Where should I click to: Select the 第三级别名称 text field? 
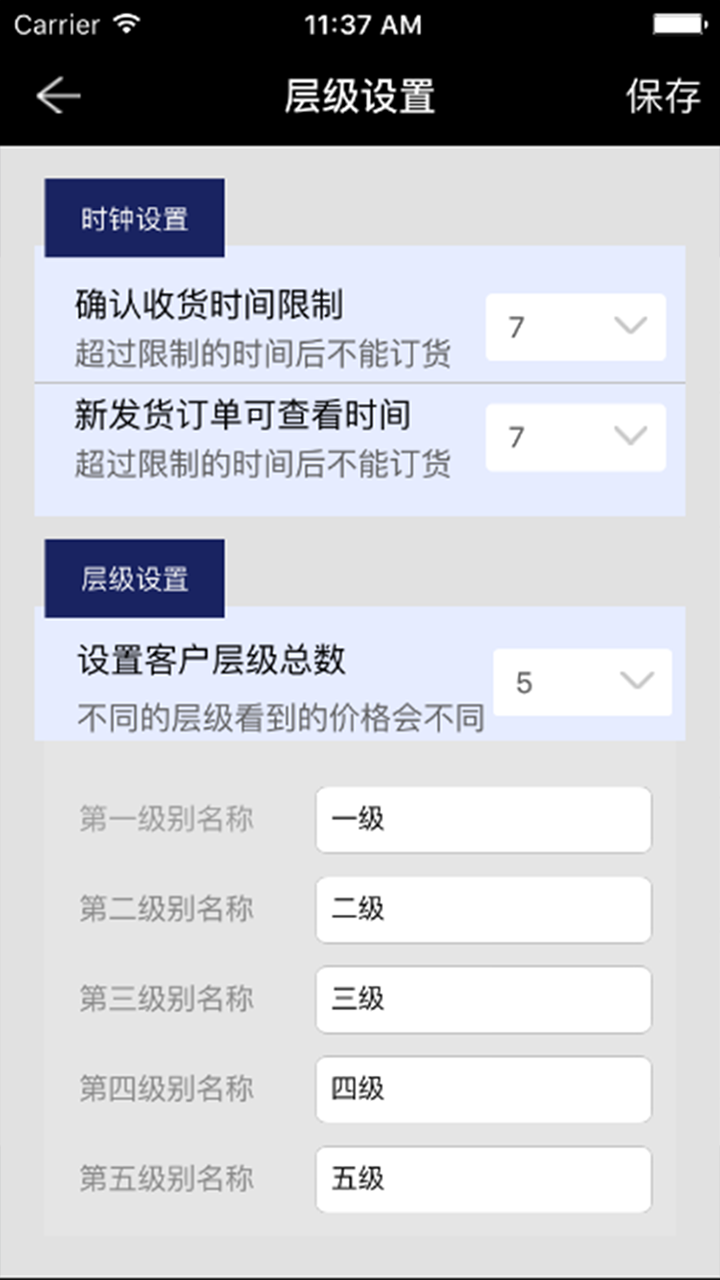(483, 999)
